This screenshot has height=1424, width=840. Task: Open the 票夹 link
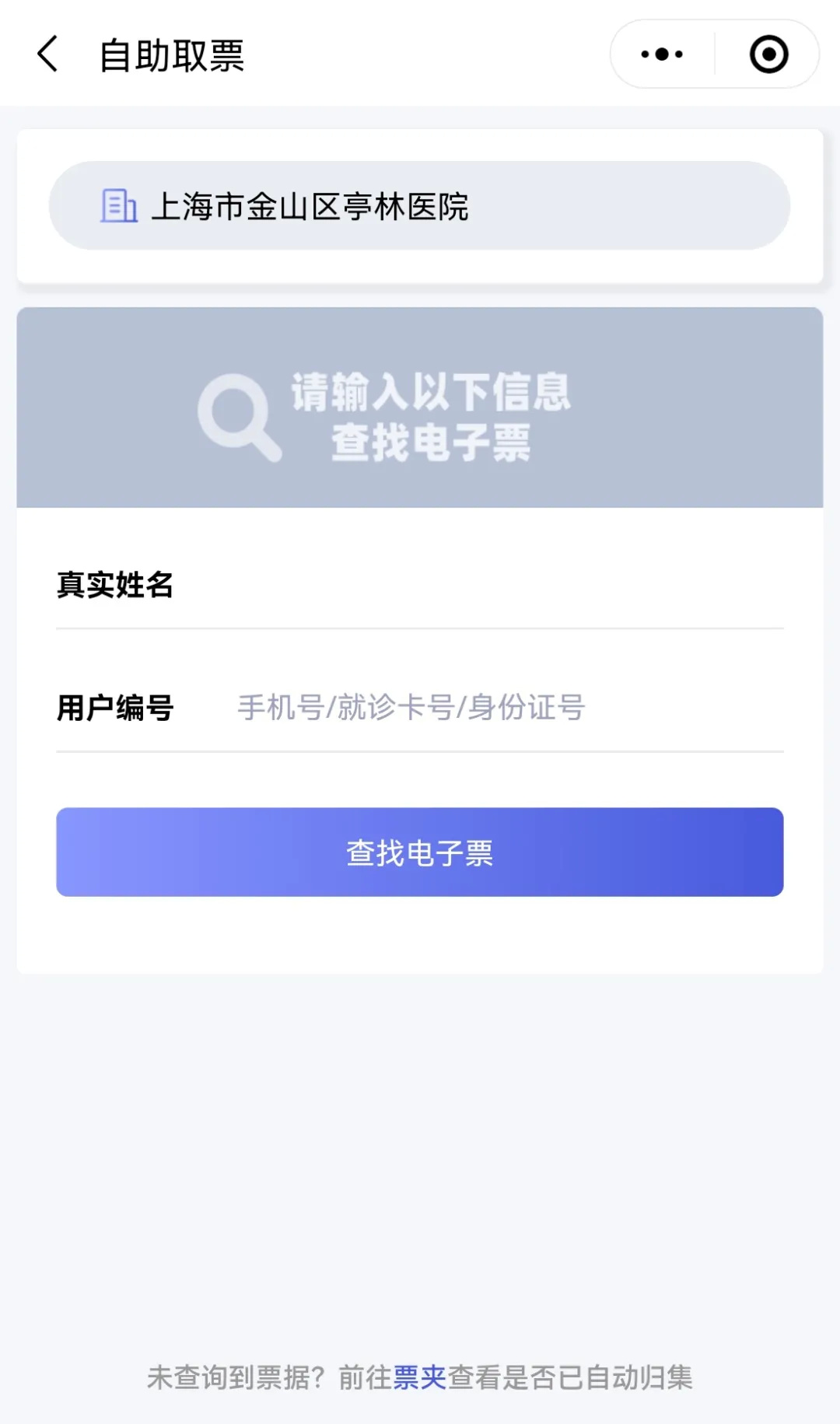419,1377
